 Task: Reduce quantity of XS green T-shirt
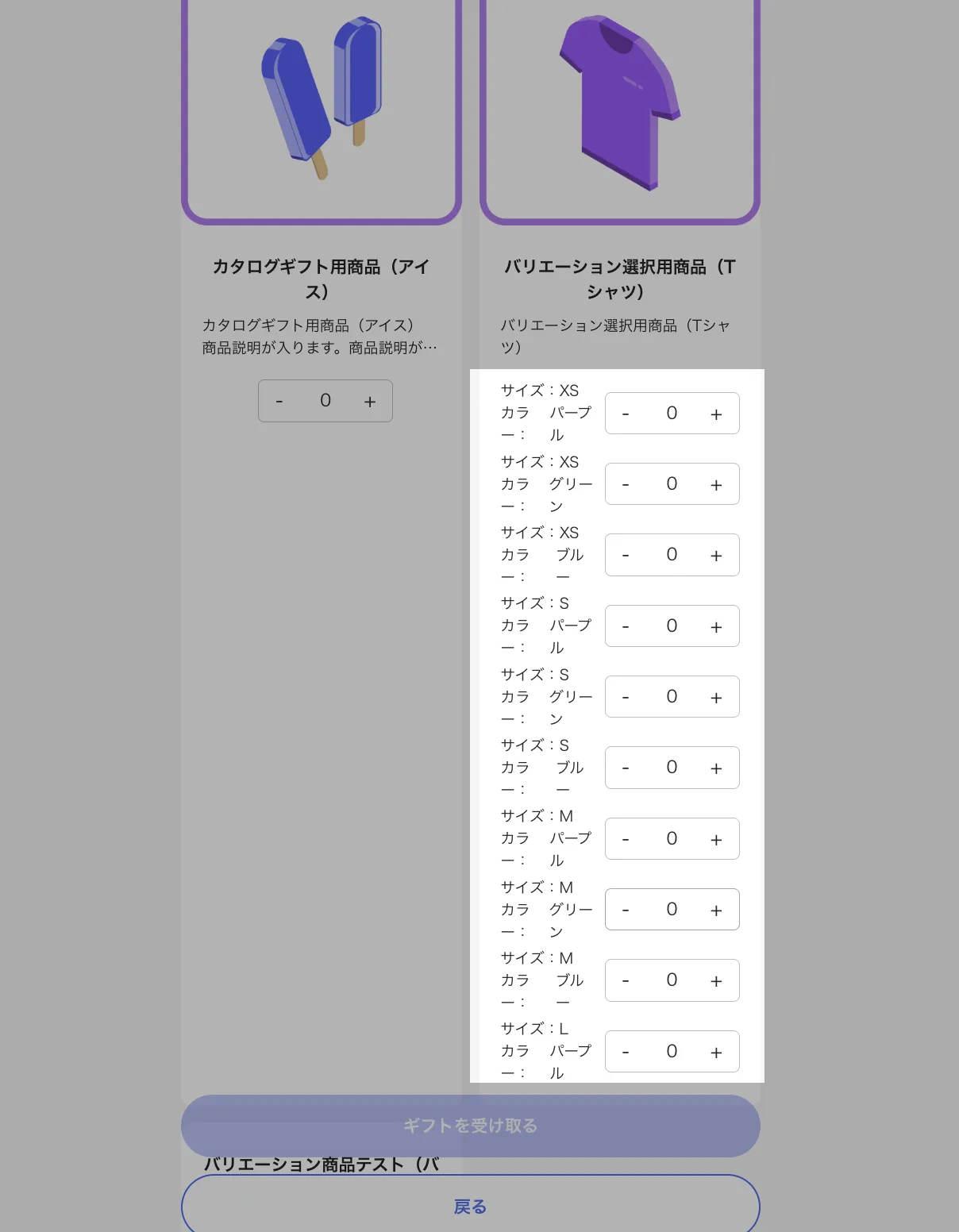626,485
